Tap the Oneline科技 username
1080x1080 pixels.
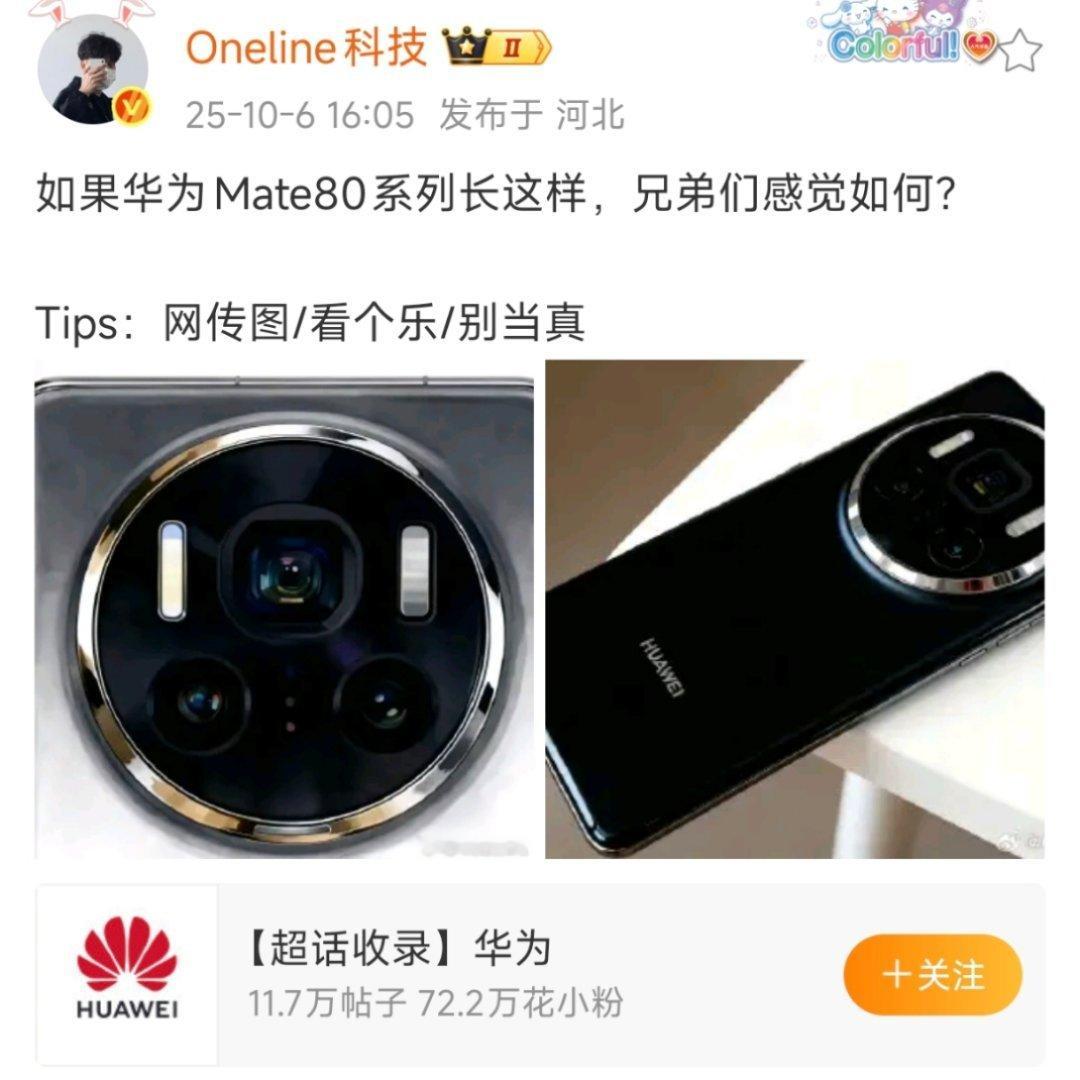click(x=306, y=48)
